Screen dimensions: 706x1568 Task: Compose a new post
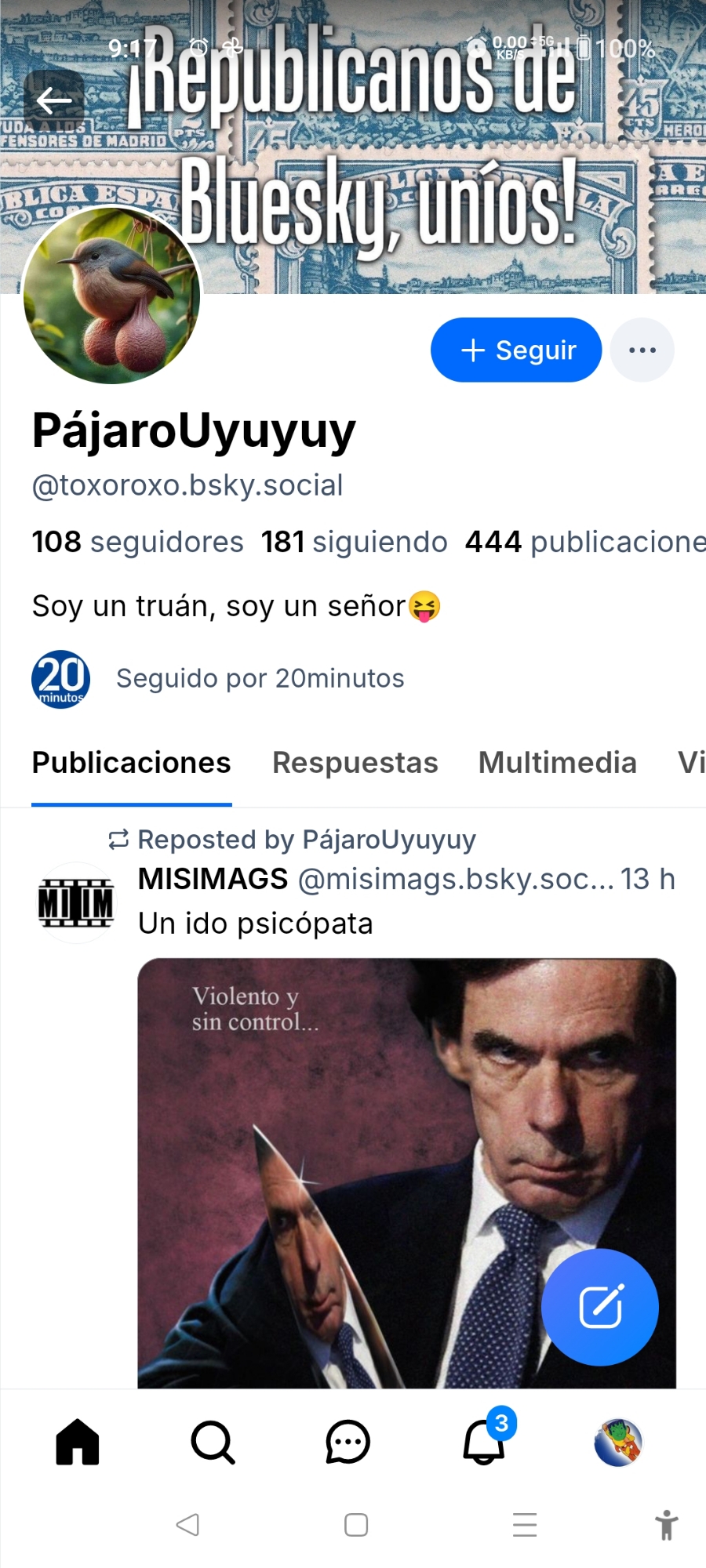click(x=600, y=1307)
